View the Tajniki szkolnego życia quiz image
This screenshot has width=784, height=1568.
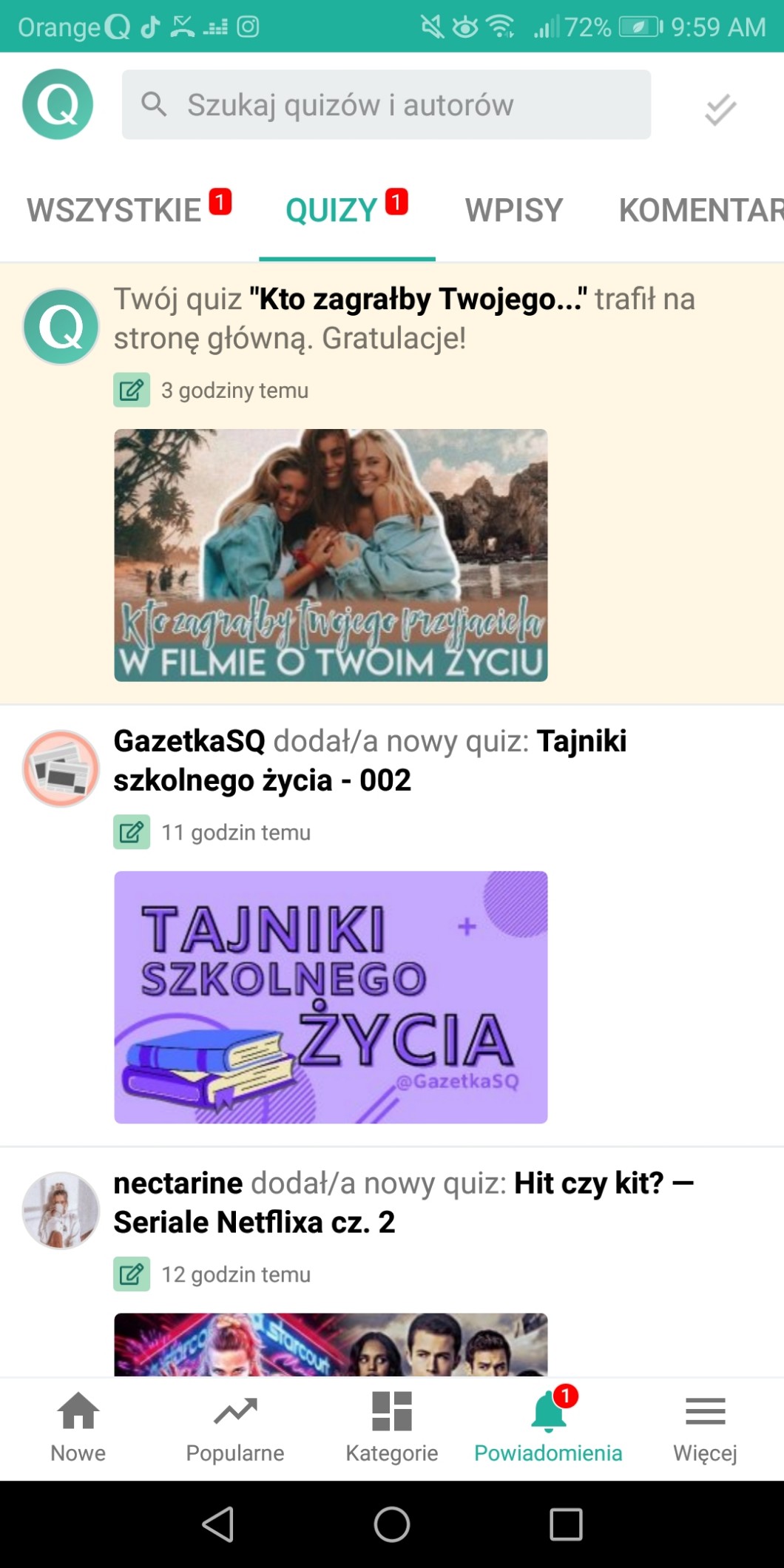331,997
